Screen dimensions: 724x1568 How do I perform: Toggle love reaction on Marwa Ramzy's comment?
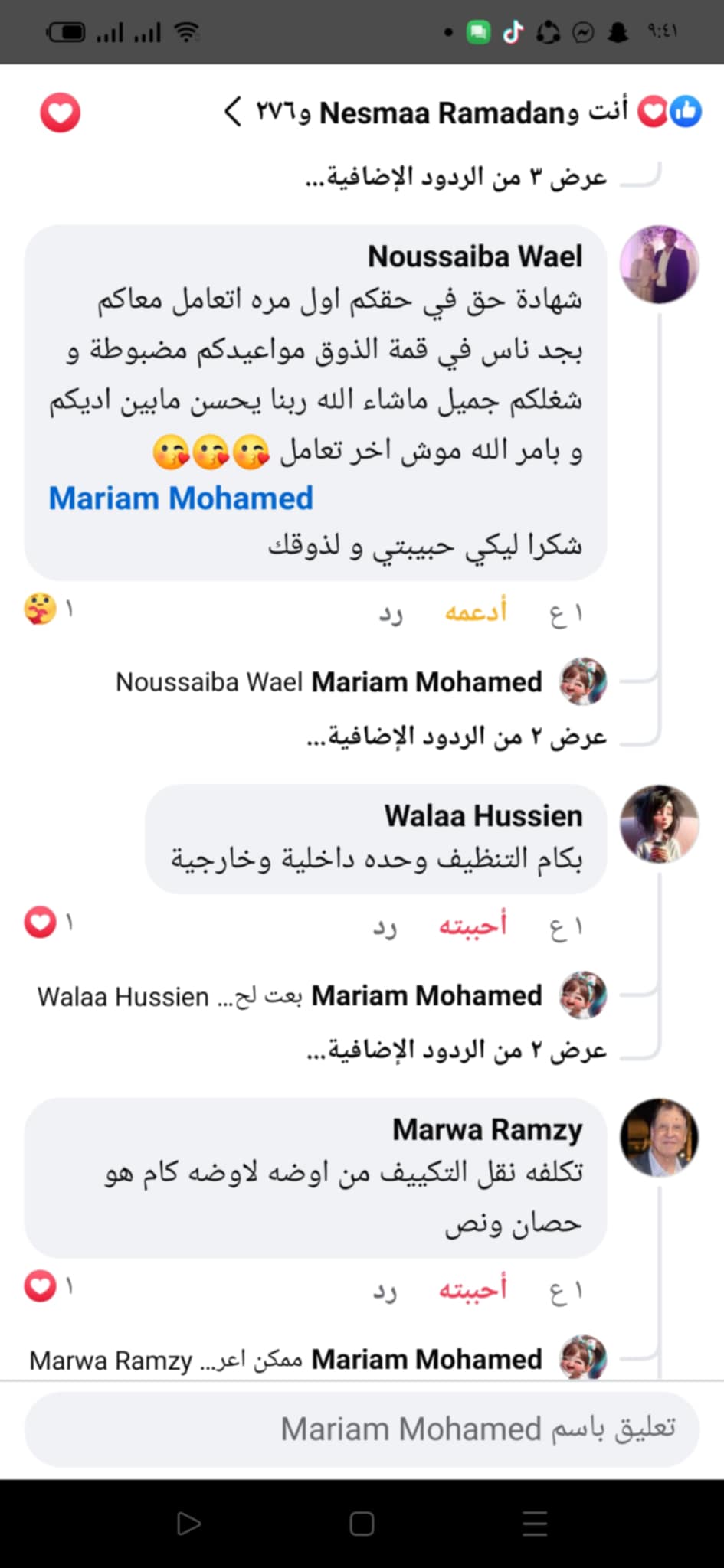coord(473,1290)
